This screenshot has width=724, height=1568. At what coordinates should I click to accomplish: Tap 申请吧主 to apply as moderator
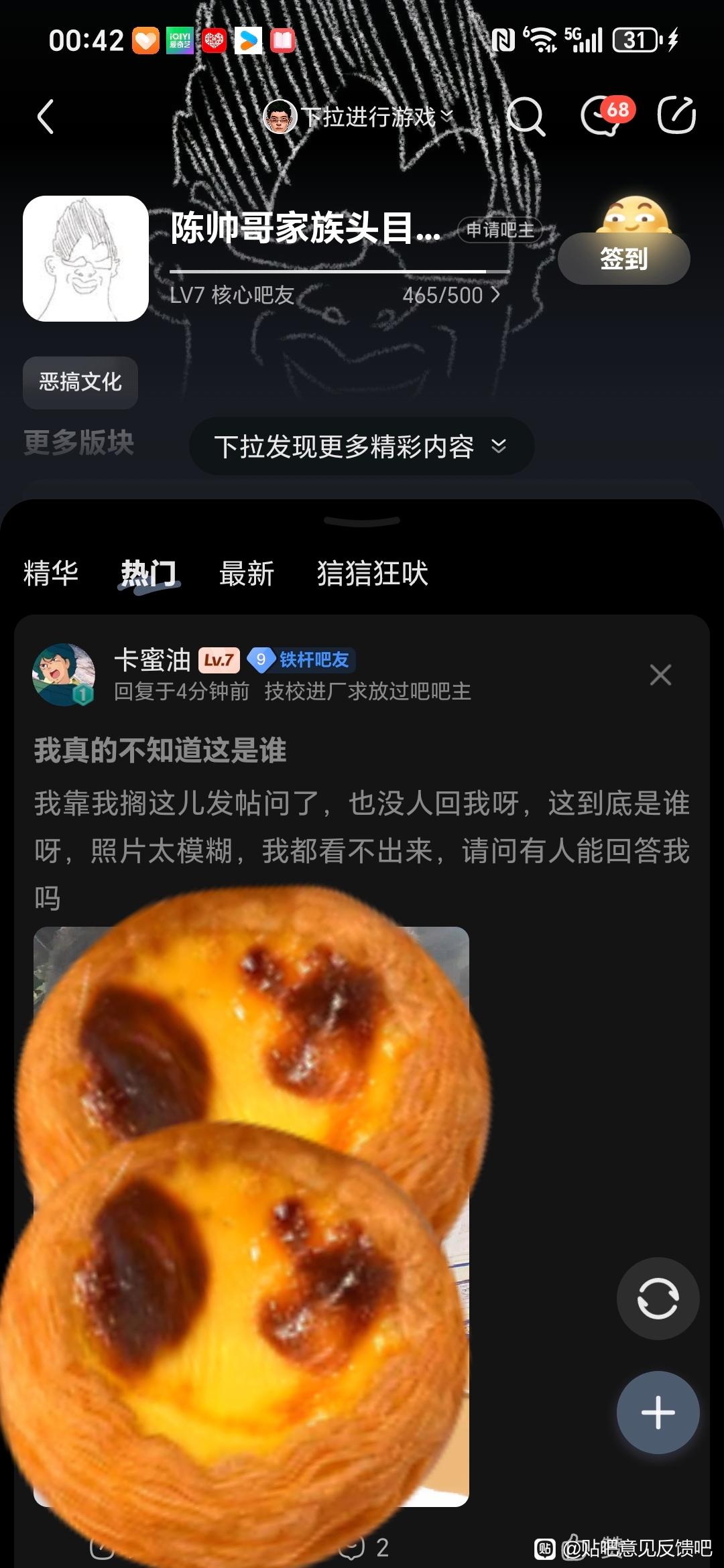tap(500, 230)
